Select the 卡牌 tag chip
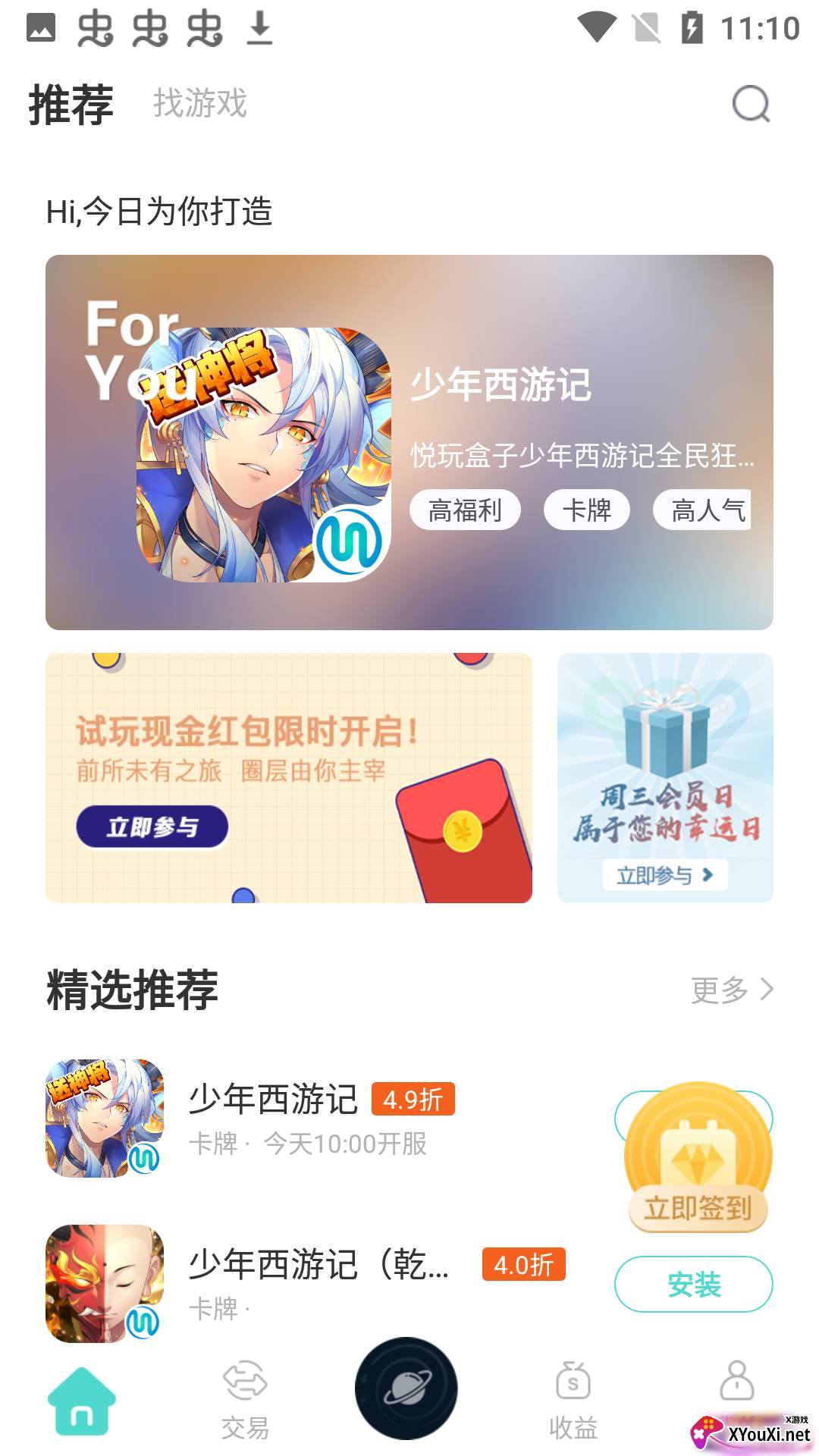Viewport: 819px width, 1456px height. (587, 510)
